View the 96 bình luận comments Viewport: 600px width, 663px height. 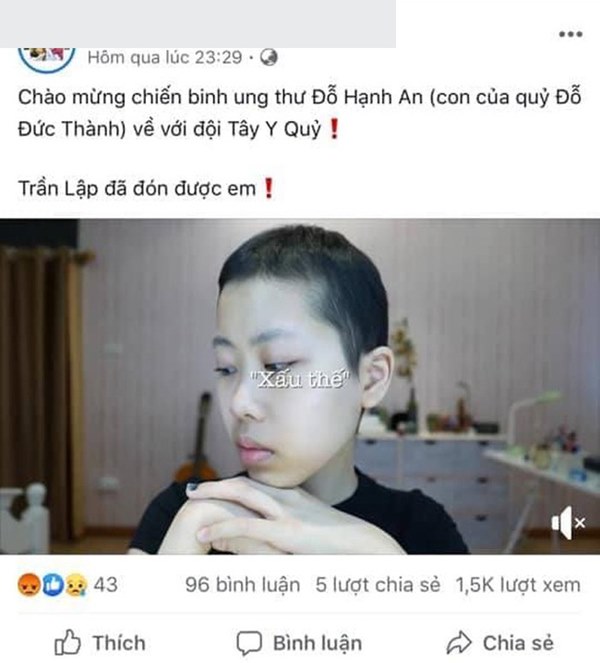coord(237,585)
